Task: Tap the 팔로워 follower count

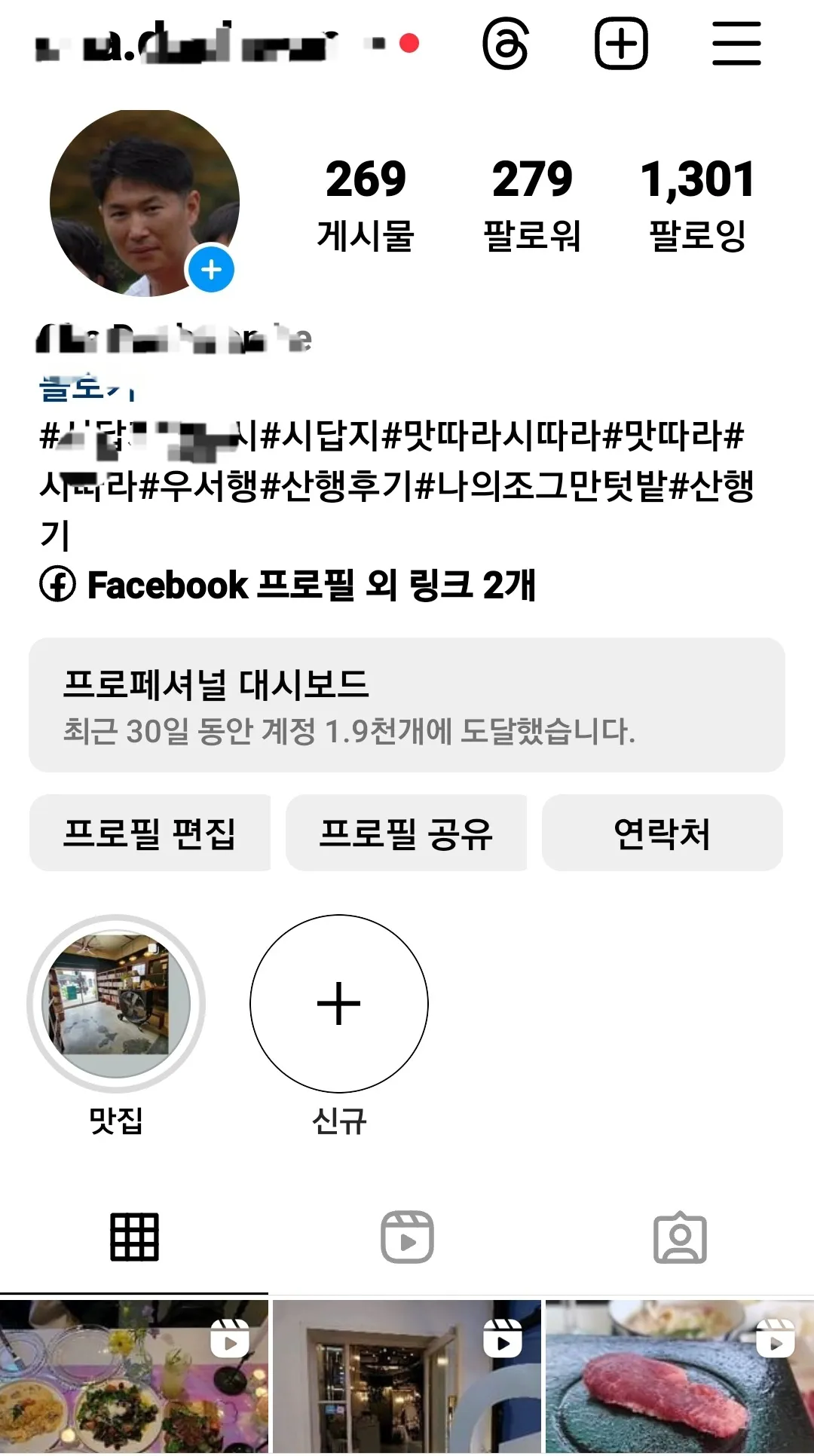Action: click(x=532, y=205)
